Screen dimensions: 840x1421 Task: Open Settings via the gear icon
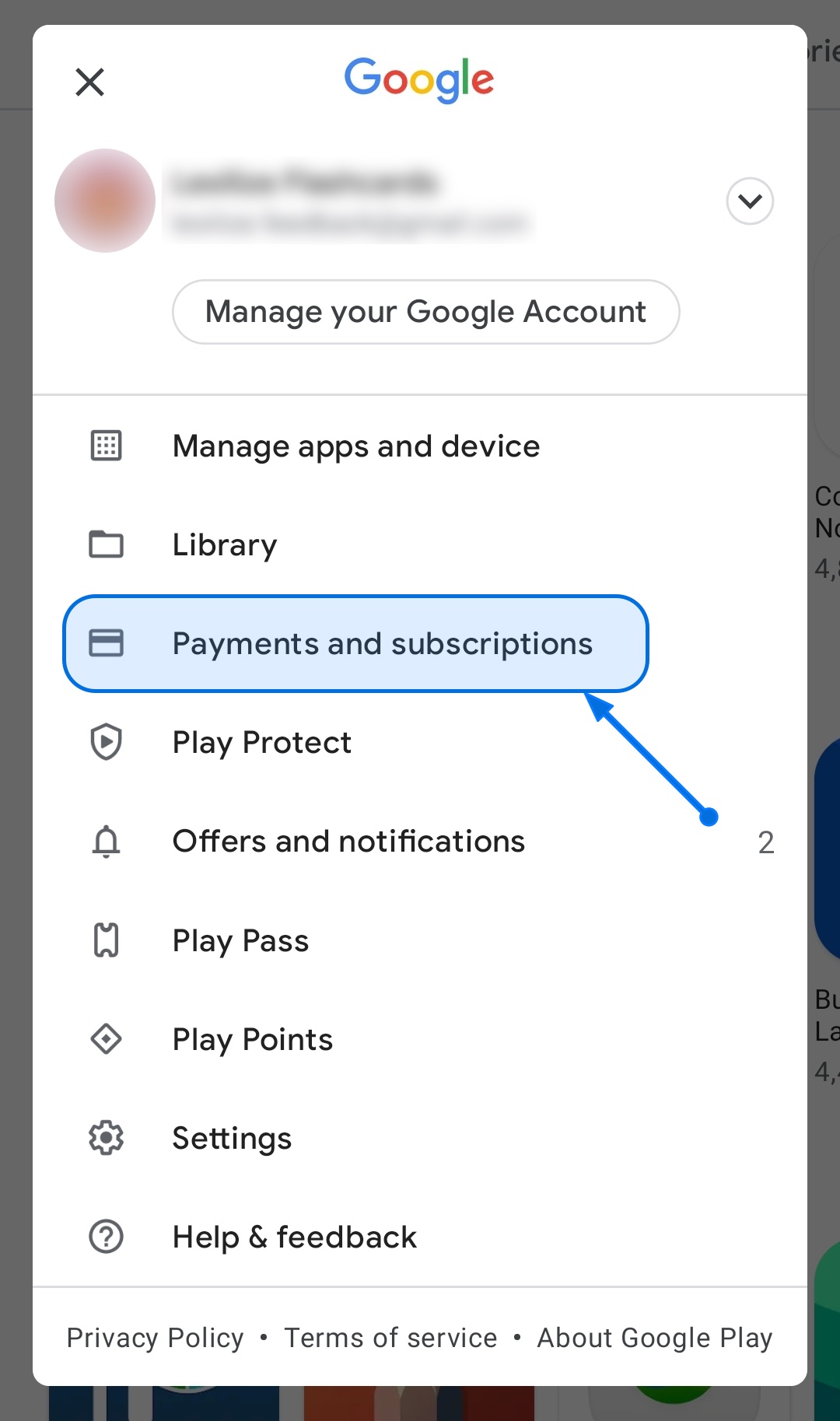coord(107,1138)
